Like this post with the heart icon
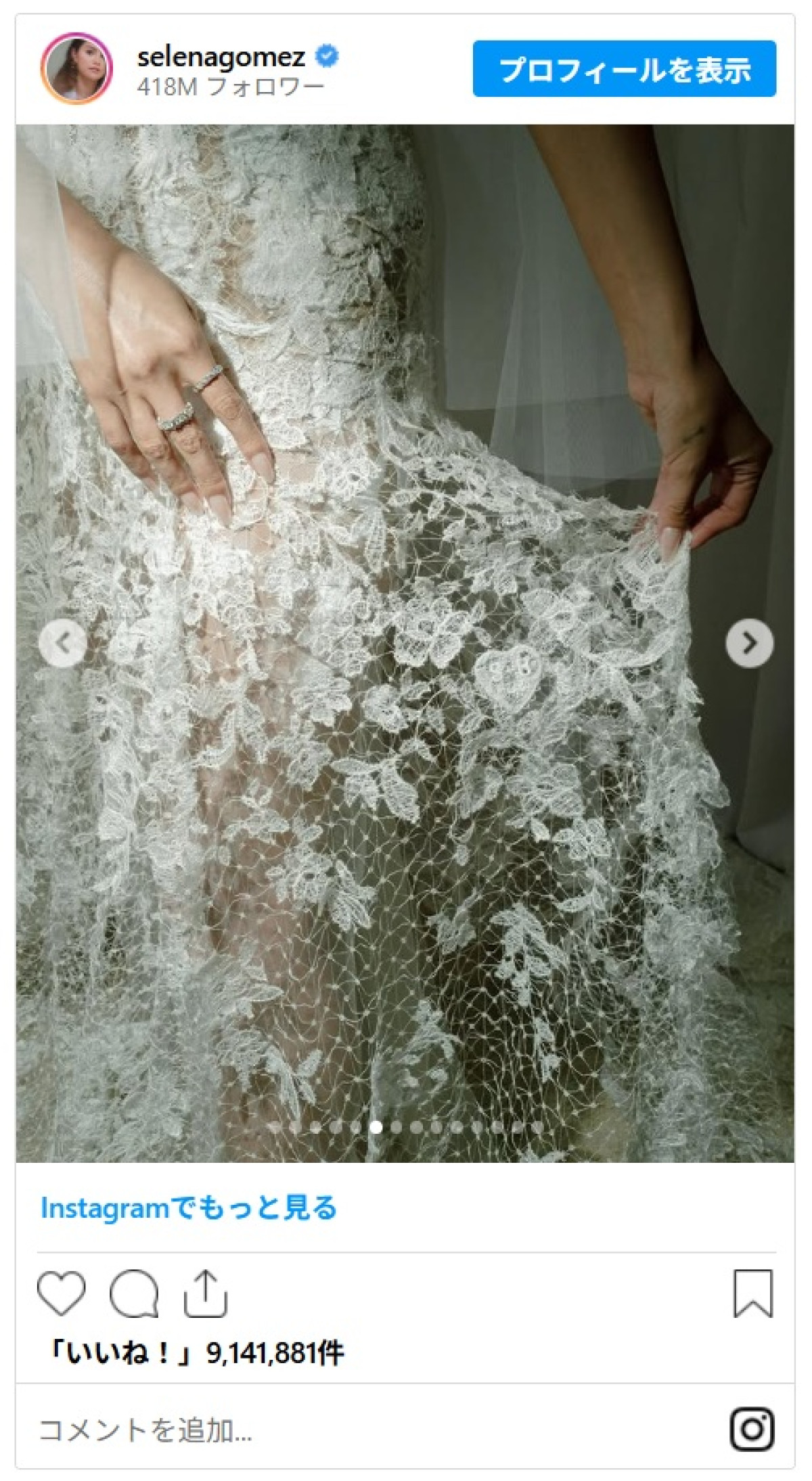 tap(62, 1294)
